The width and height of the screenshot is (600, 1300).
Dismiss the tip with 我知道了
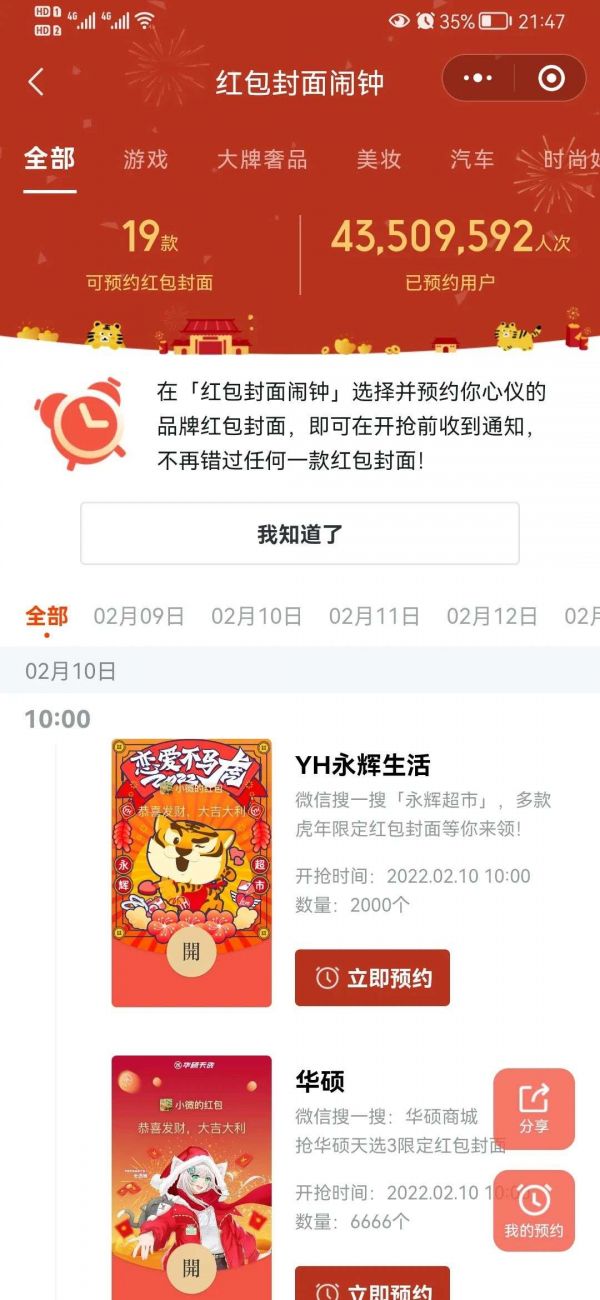(x=300, y=534)
